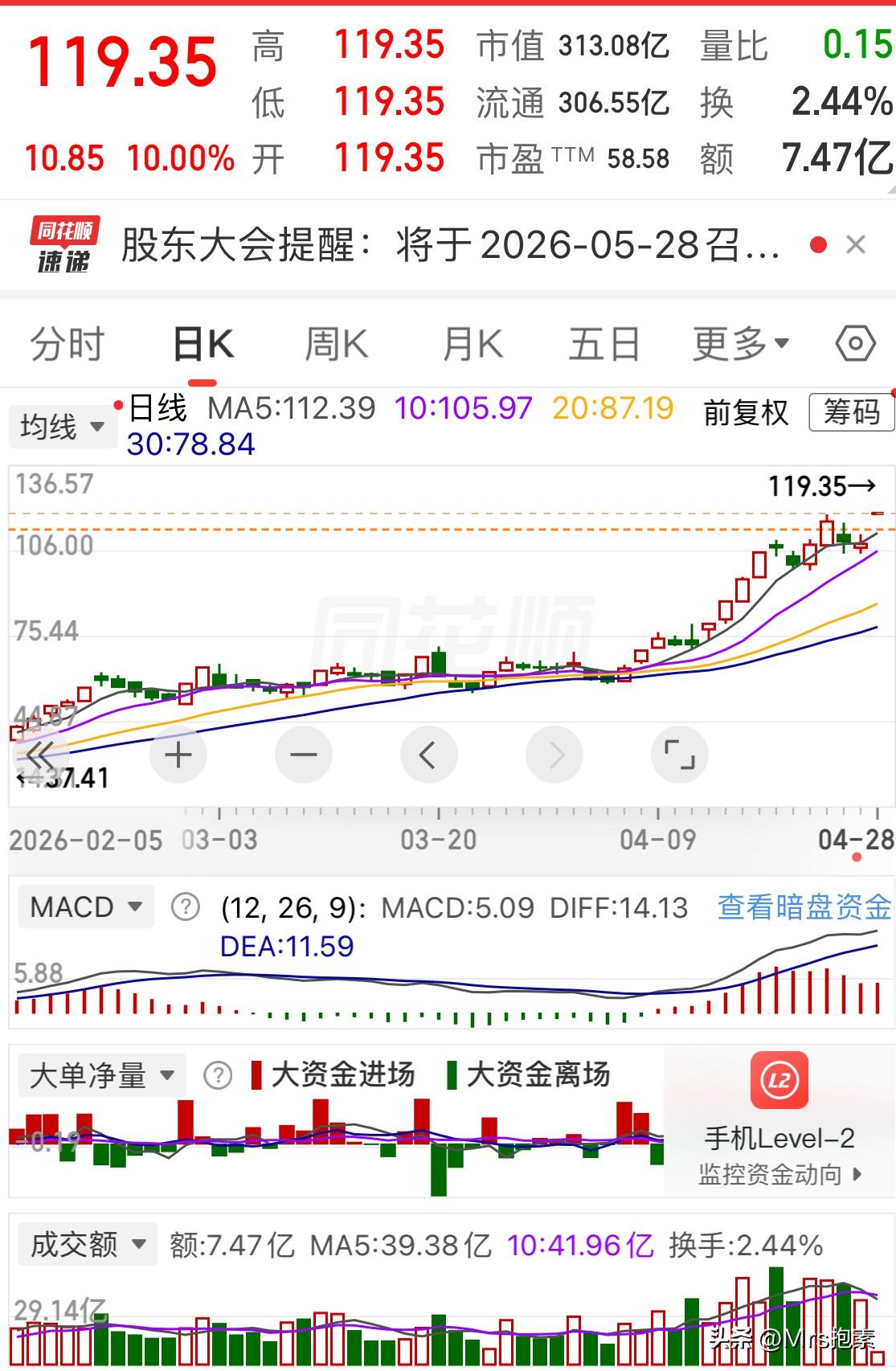Switch to the 月K monthly chart
Viewport: 896px width, 1371px height.
coord(472,345)
